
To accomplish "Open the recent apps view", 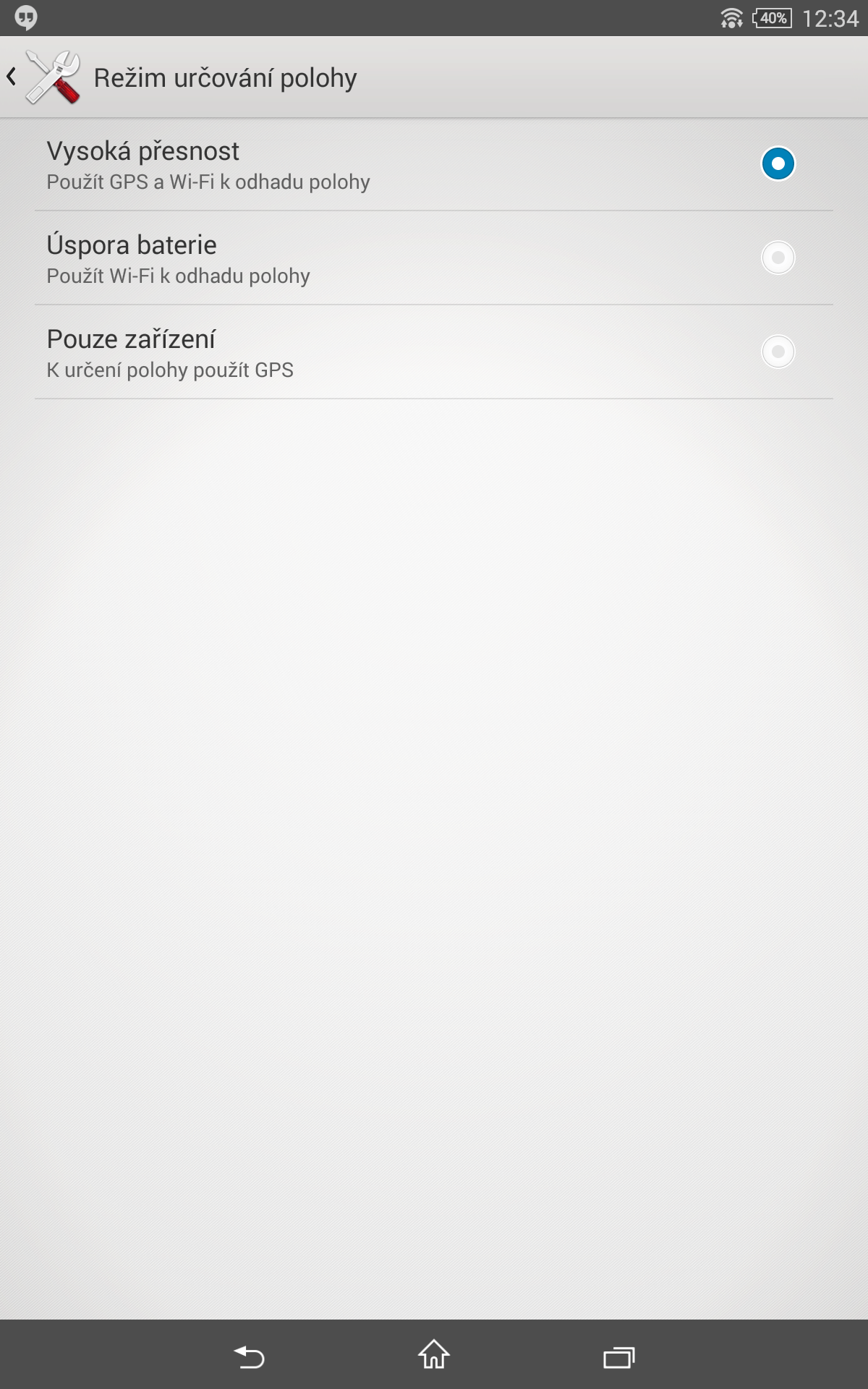I will (x=618, y=1356).
